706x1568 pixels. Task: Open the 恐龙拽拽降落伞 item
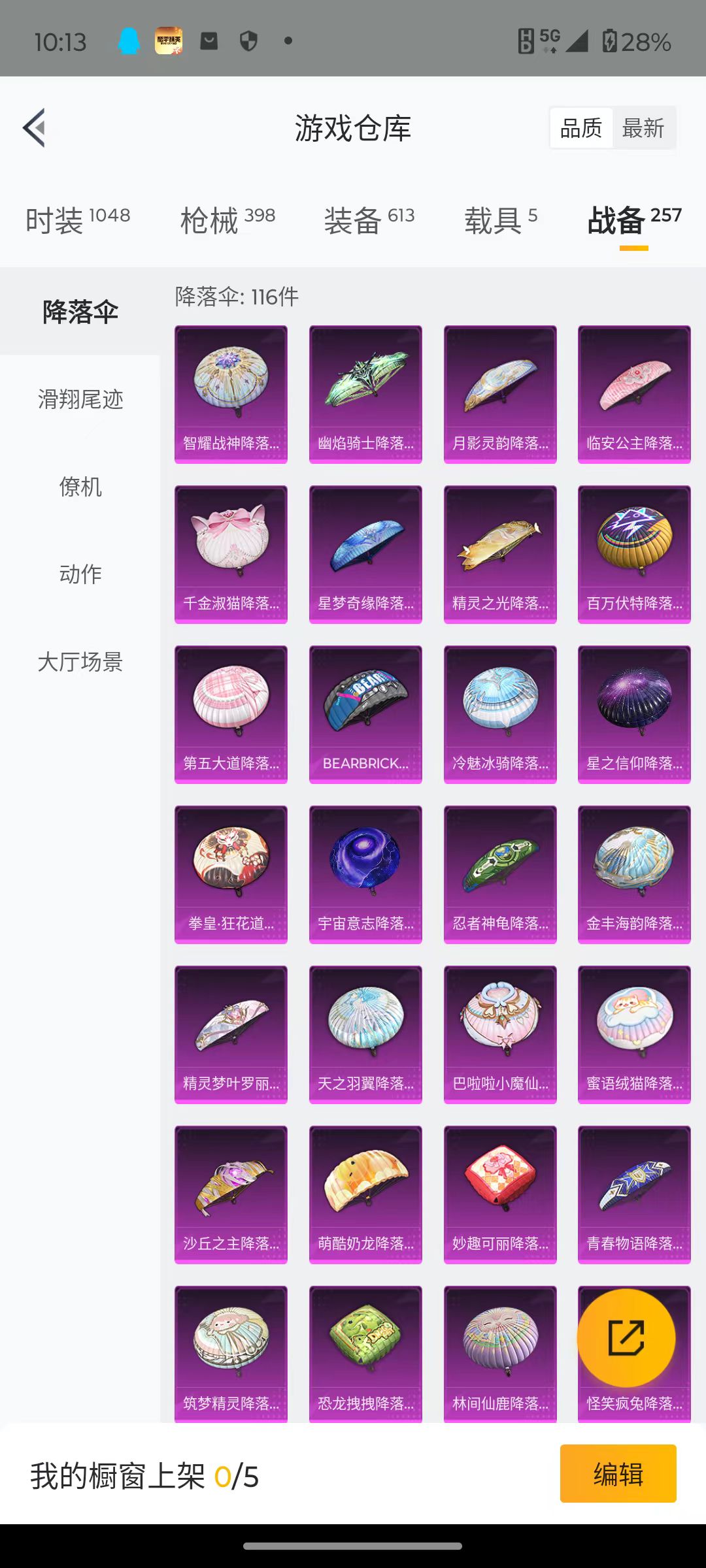[365, 1354]
